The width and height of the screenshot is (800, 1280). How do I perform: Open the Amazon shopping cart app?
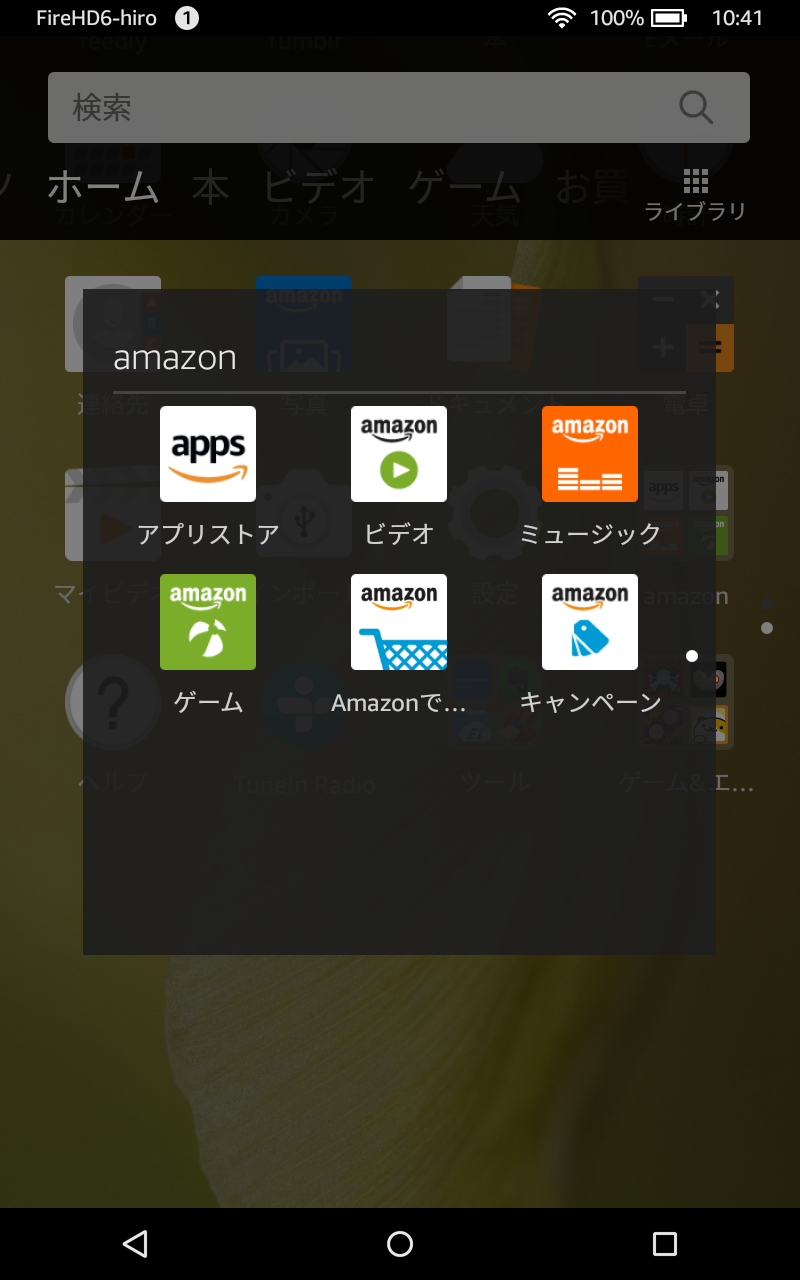pyautogui.click(x=399, y=622)
